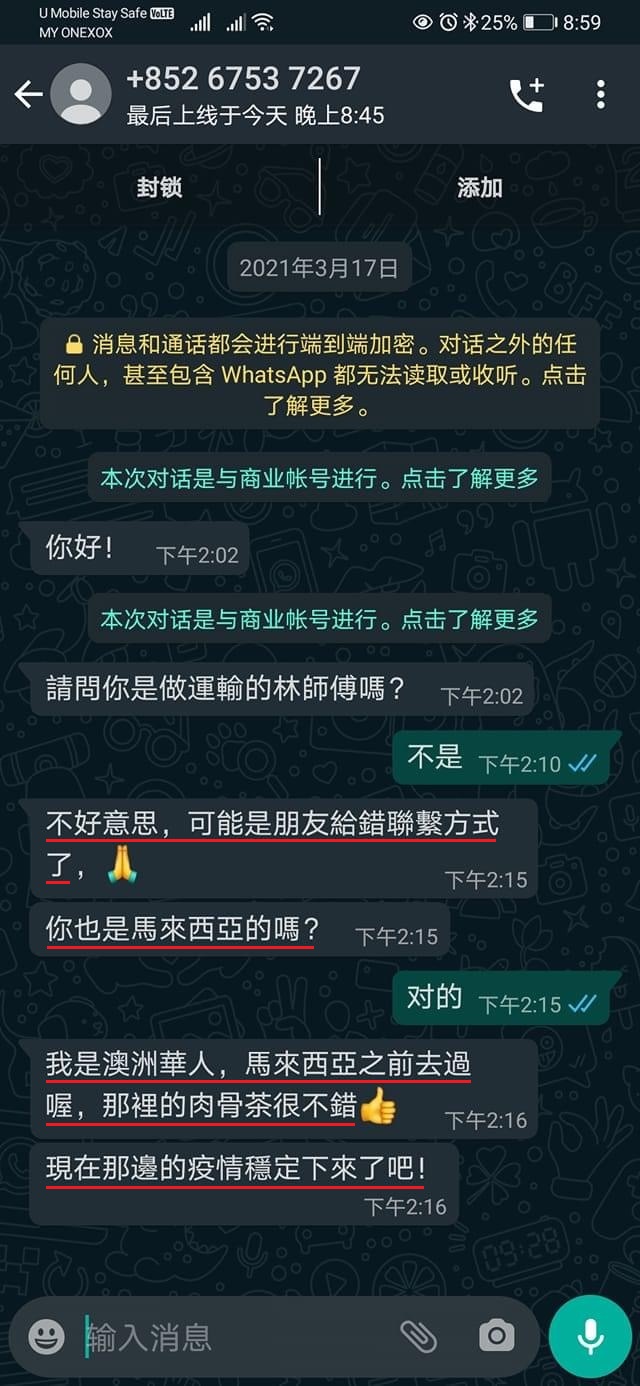Tap the business account notice above 你好
The height and width of the screenshot is (1386, 640).
click(x=319, y=478)
